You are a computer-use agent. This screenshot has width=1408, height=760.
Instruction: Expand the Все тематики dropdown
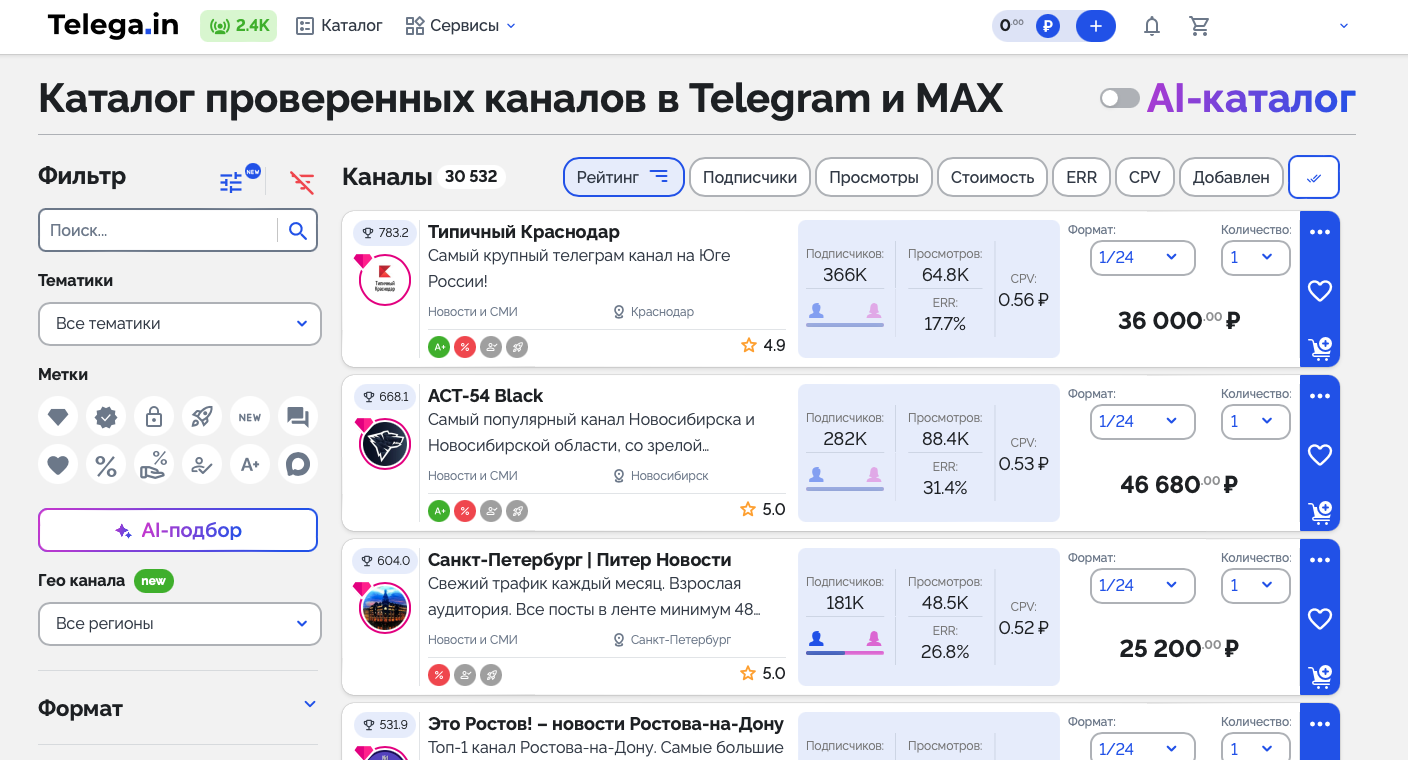[180, 324]
